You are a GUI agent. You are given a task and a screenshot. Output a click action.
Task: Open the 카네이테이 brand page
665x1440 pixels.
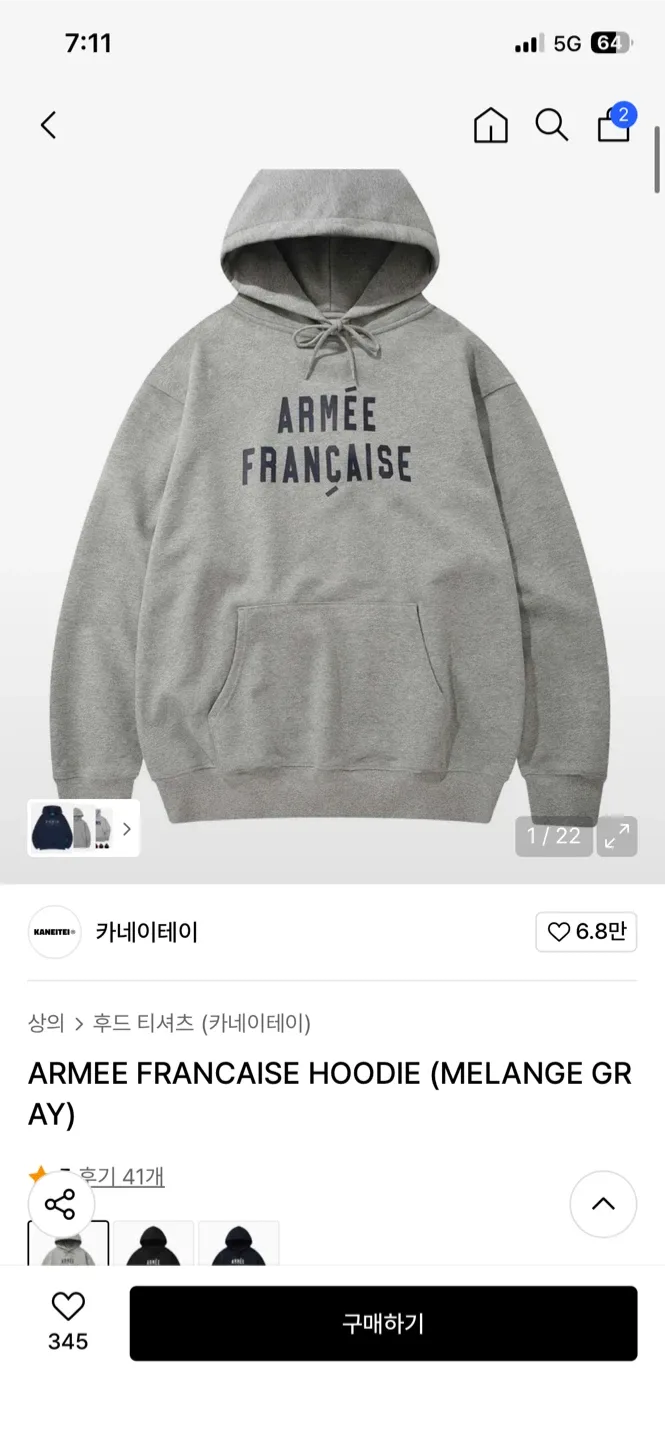(x=146, y=932)
